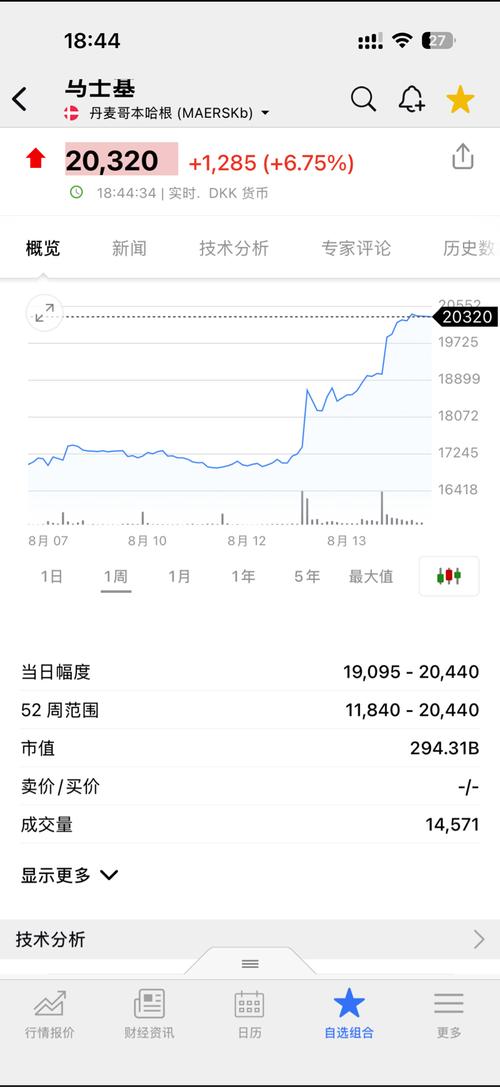This screenshot has width=500, height=1087.
Task: Select the 1月 chart range
Action: pos(180,576)
